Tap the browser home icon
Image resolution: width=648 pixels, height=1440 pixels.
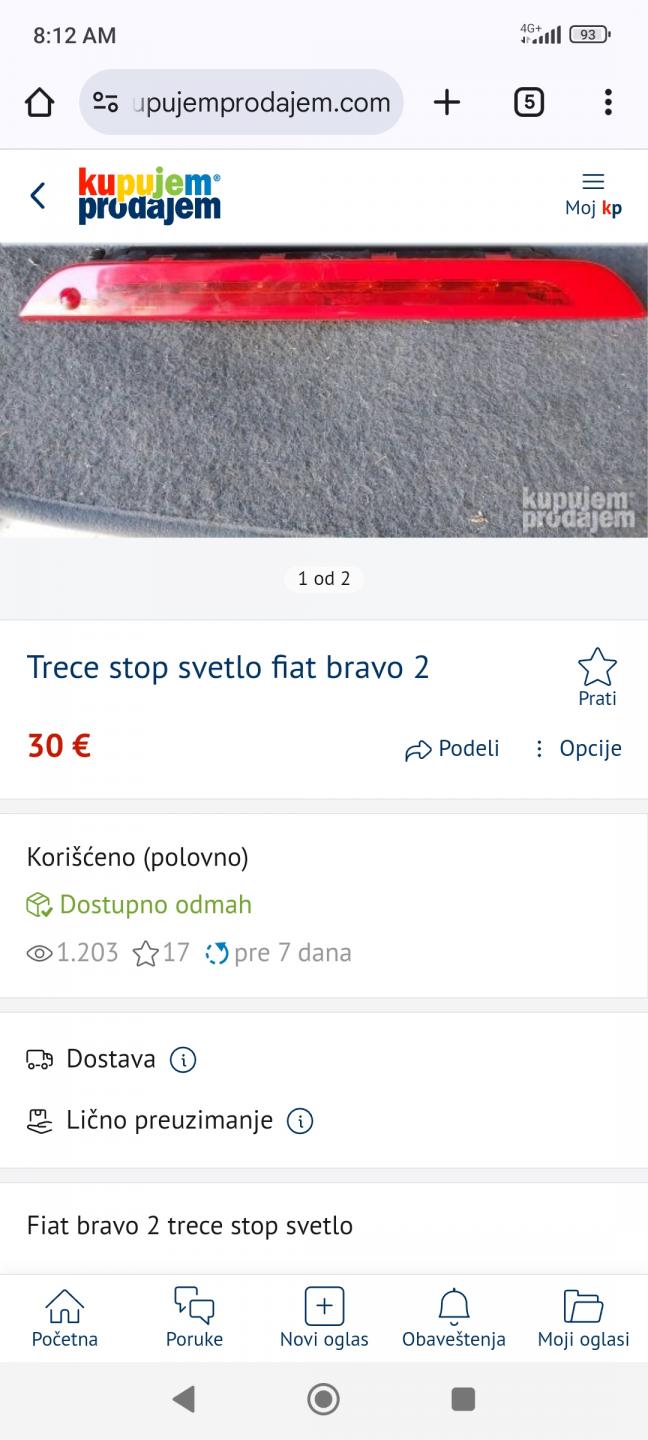coord(39,102)
